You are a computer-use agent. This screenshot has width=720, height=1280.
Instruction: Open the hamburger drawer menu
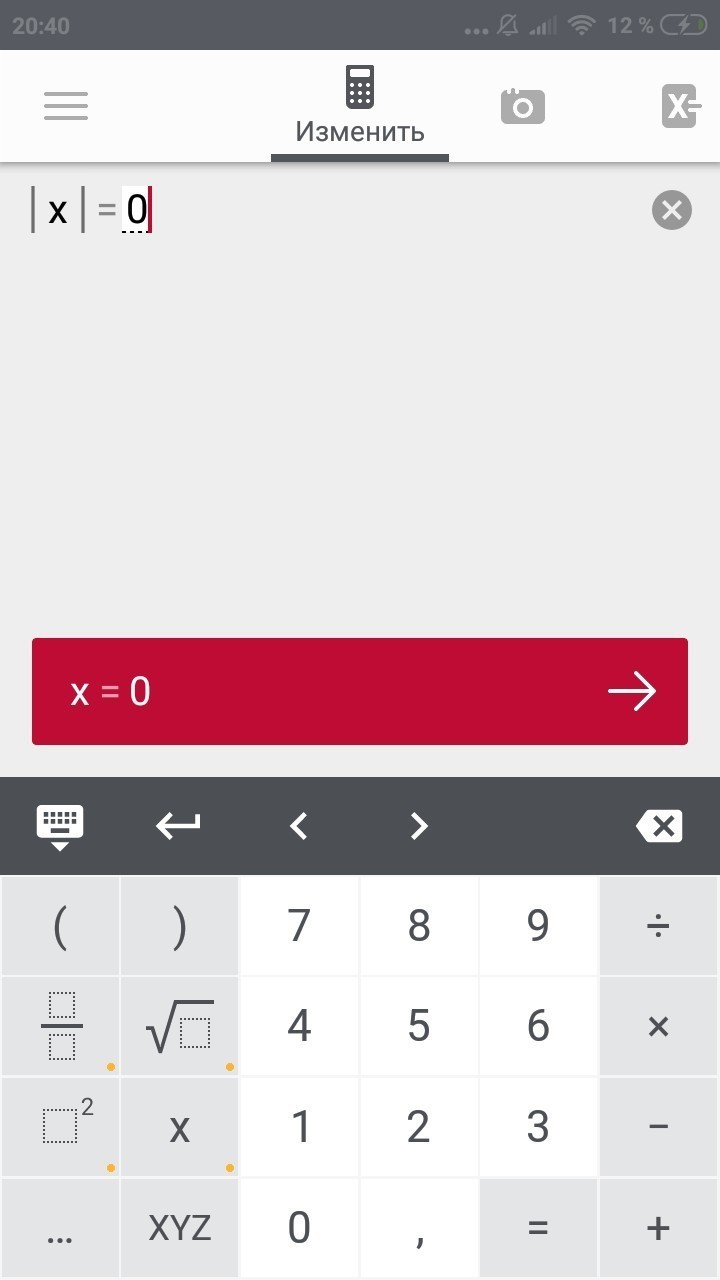(66, 106)
